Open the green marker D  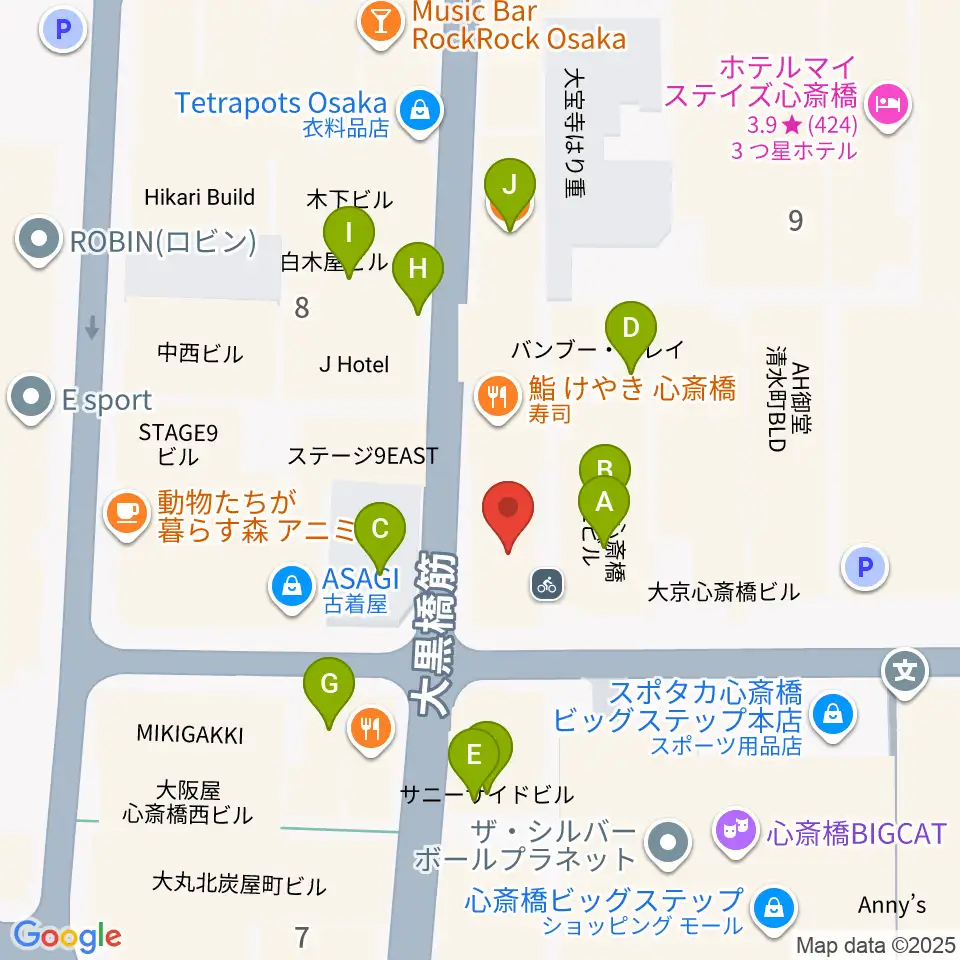(x=631, y=336)
